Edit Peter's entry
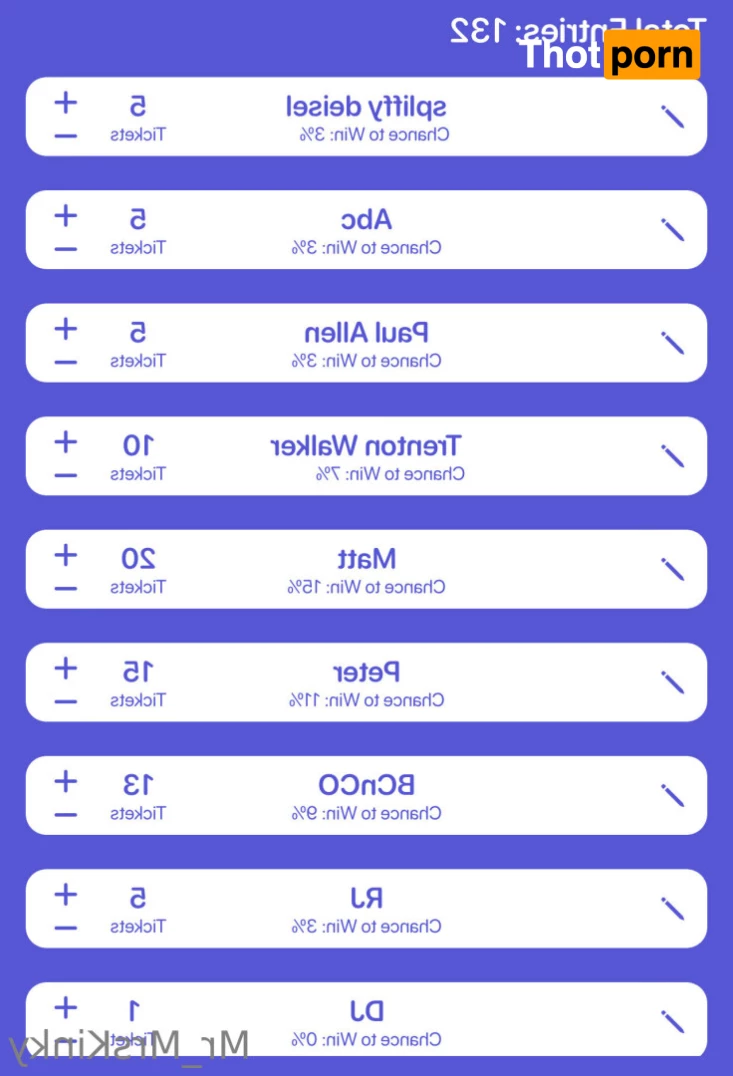The height and width of the screenshot is (1076, 733). (x=673, y=682)
